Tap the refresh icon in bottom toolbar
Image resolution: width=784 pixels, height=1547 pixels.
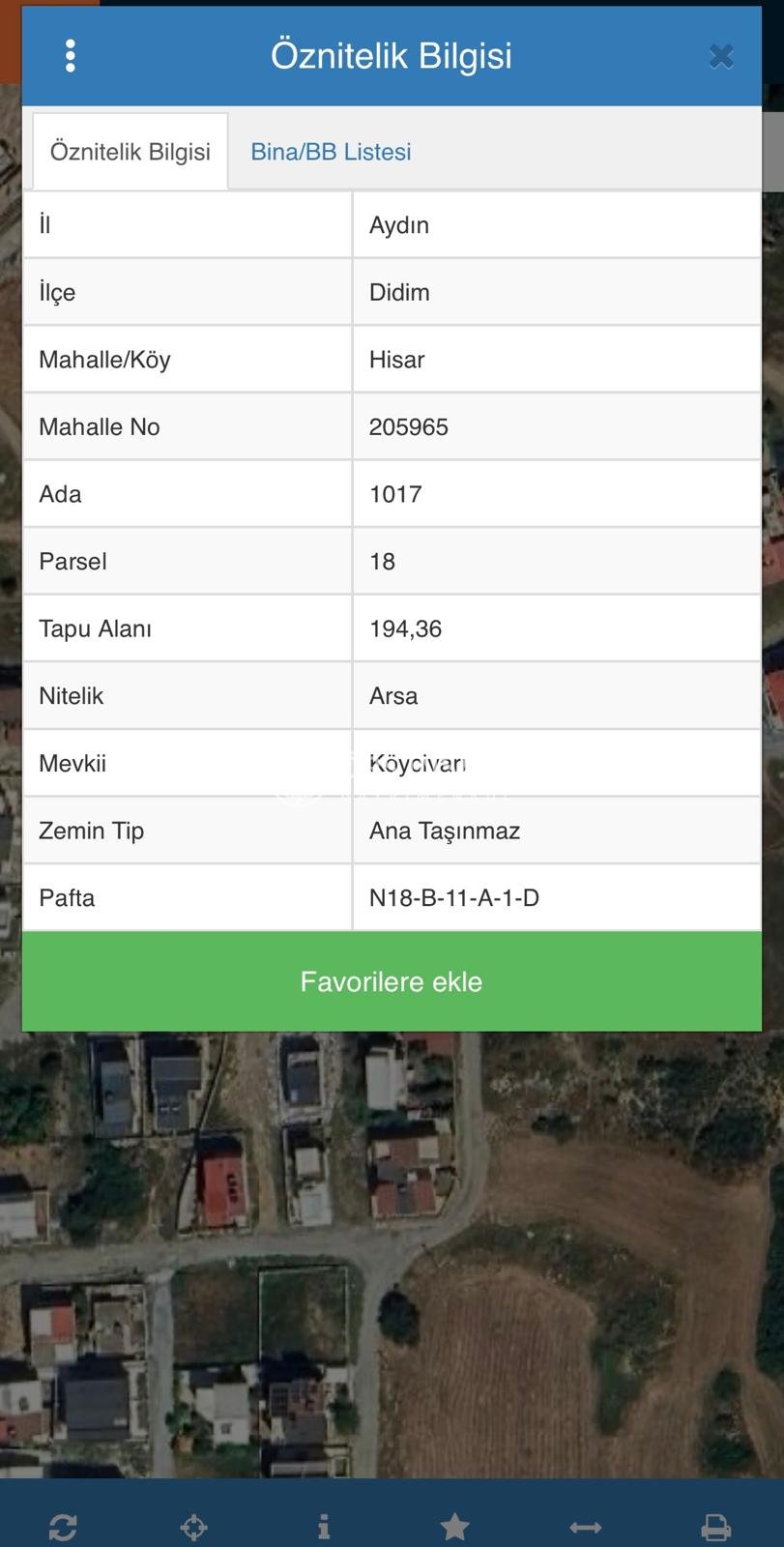pyautogui.click(x=63, y=1527)
